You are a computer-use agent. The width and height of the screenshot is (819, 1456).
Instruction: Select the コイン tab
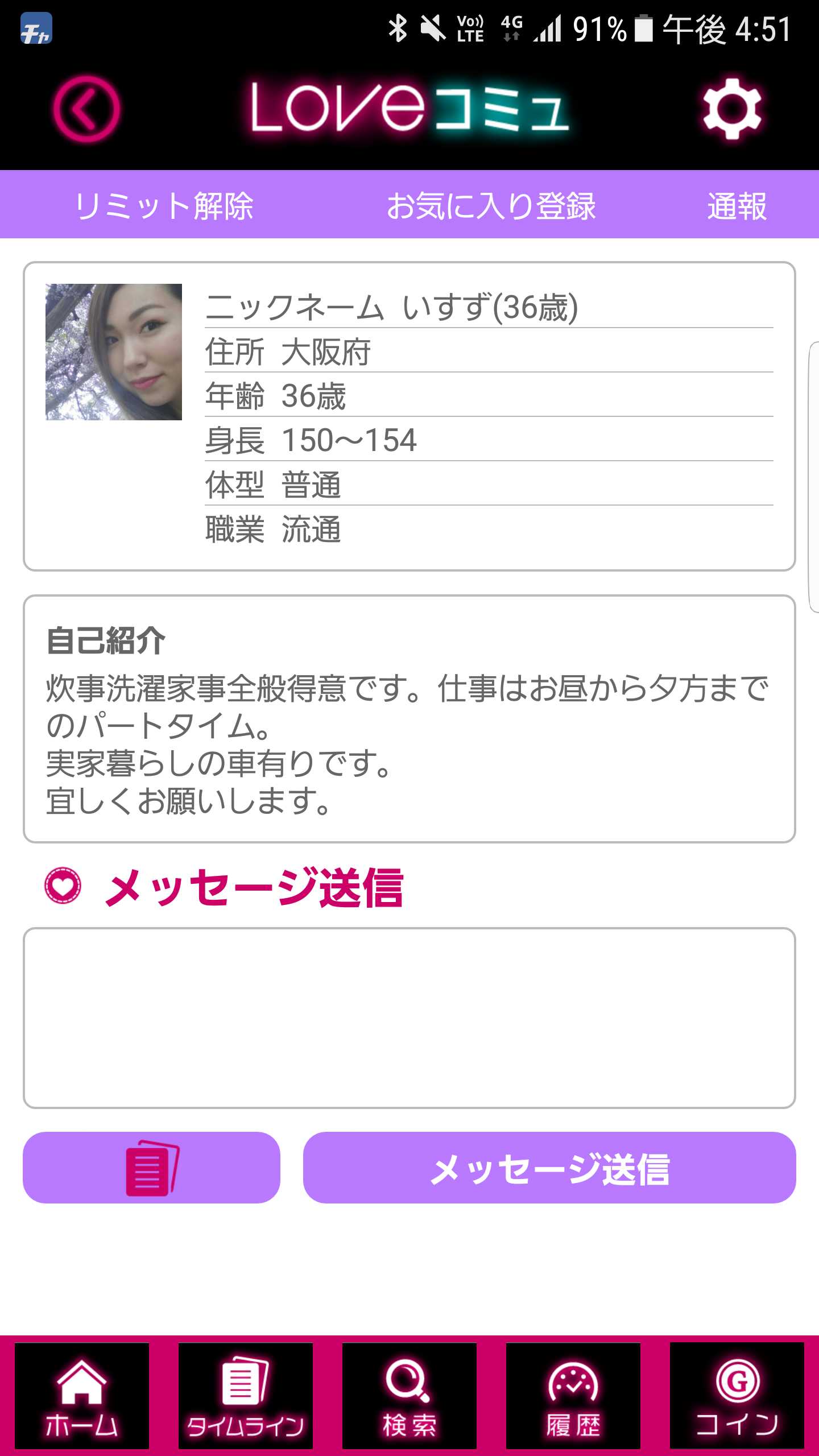click(737, 1396)
